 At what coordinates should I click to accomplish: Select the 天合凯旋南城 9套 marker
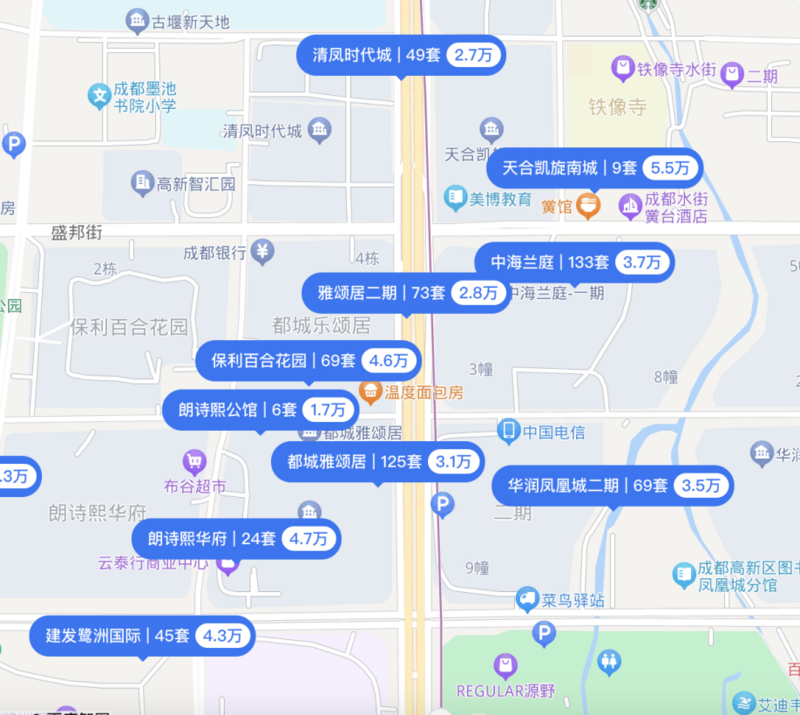point(594,168)
